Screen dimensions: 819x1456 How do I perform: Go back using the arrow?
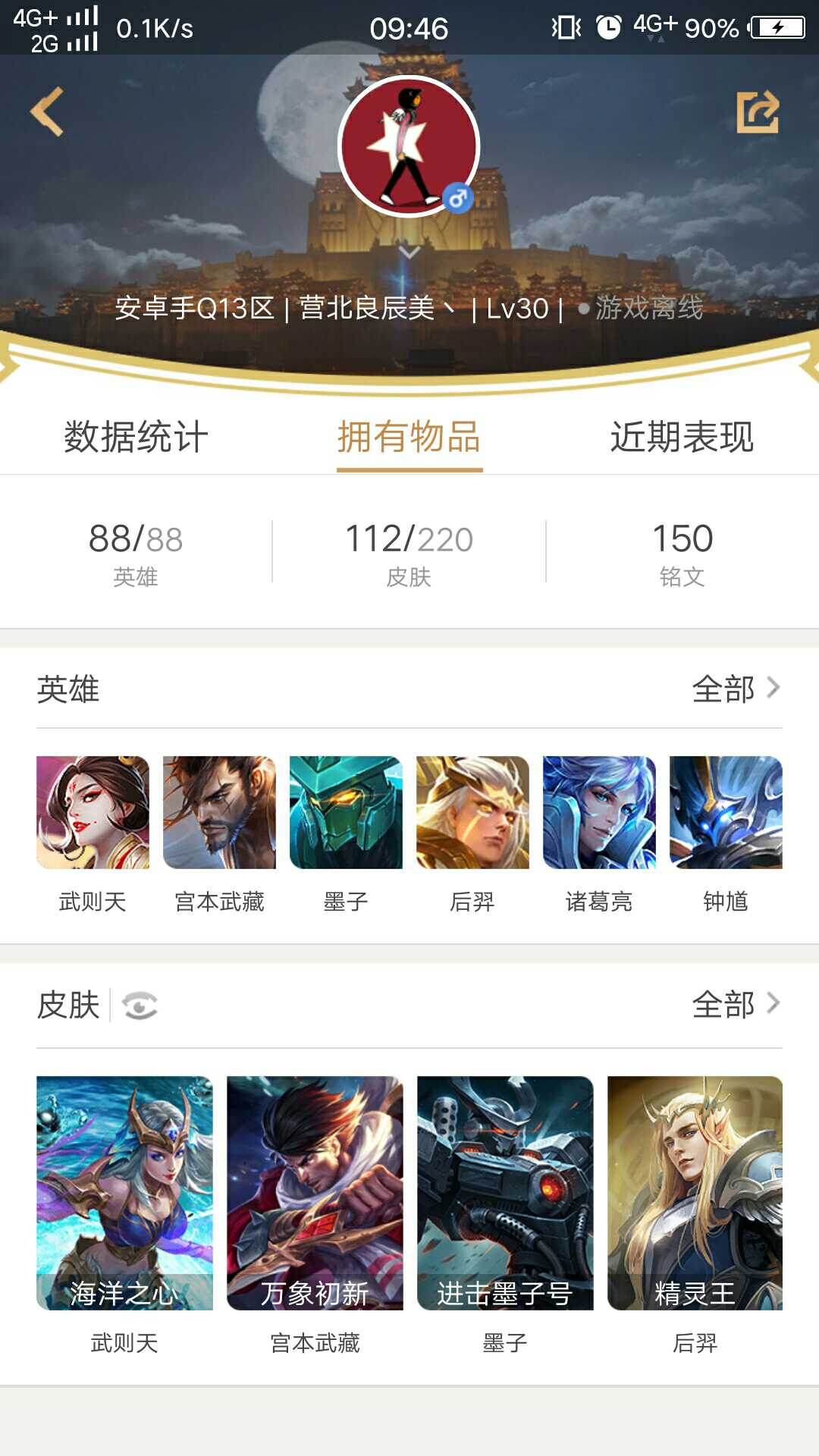(47, 111)
